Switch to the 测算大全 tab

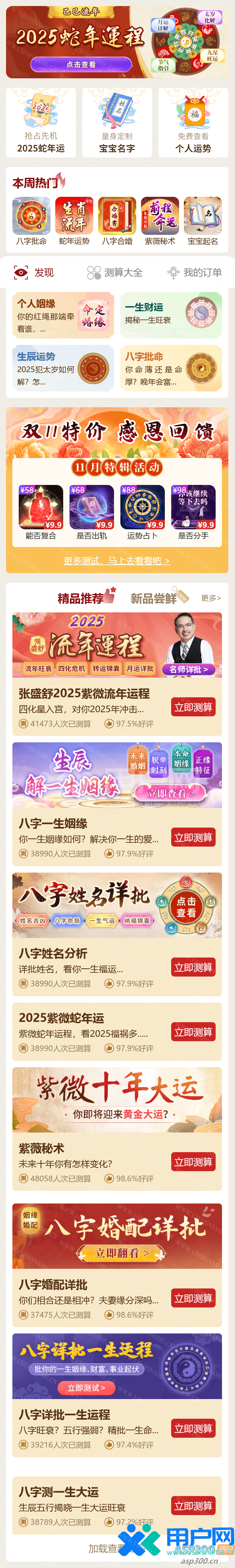[x=115, y=272]
